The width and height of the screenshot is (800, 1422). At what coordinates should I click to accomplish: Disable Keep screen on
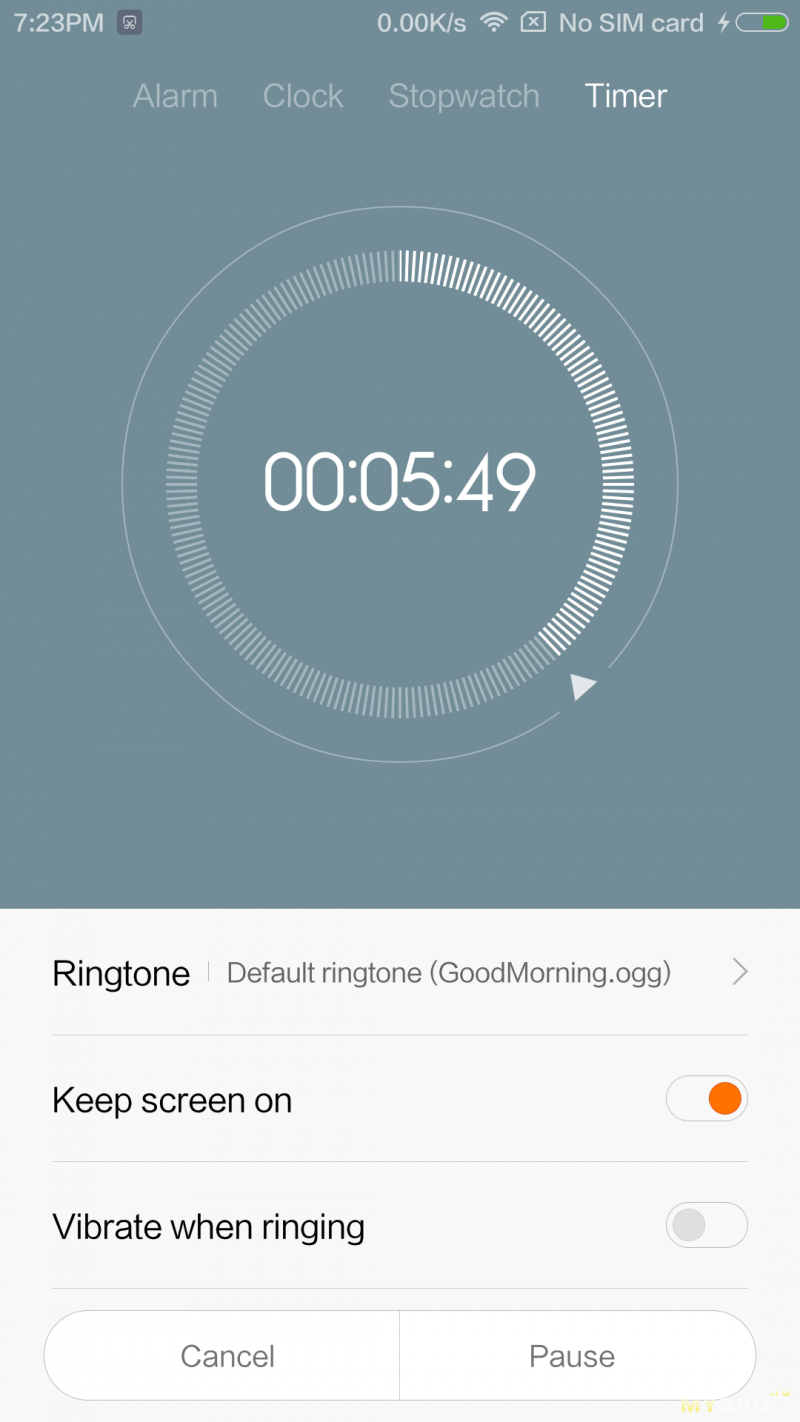click(706, 1099)
